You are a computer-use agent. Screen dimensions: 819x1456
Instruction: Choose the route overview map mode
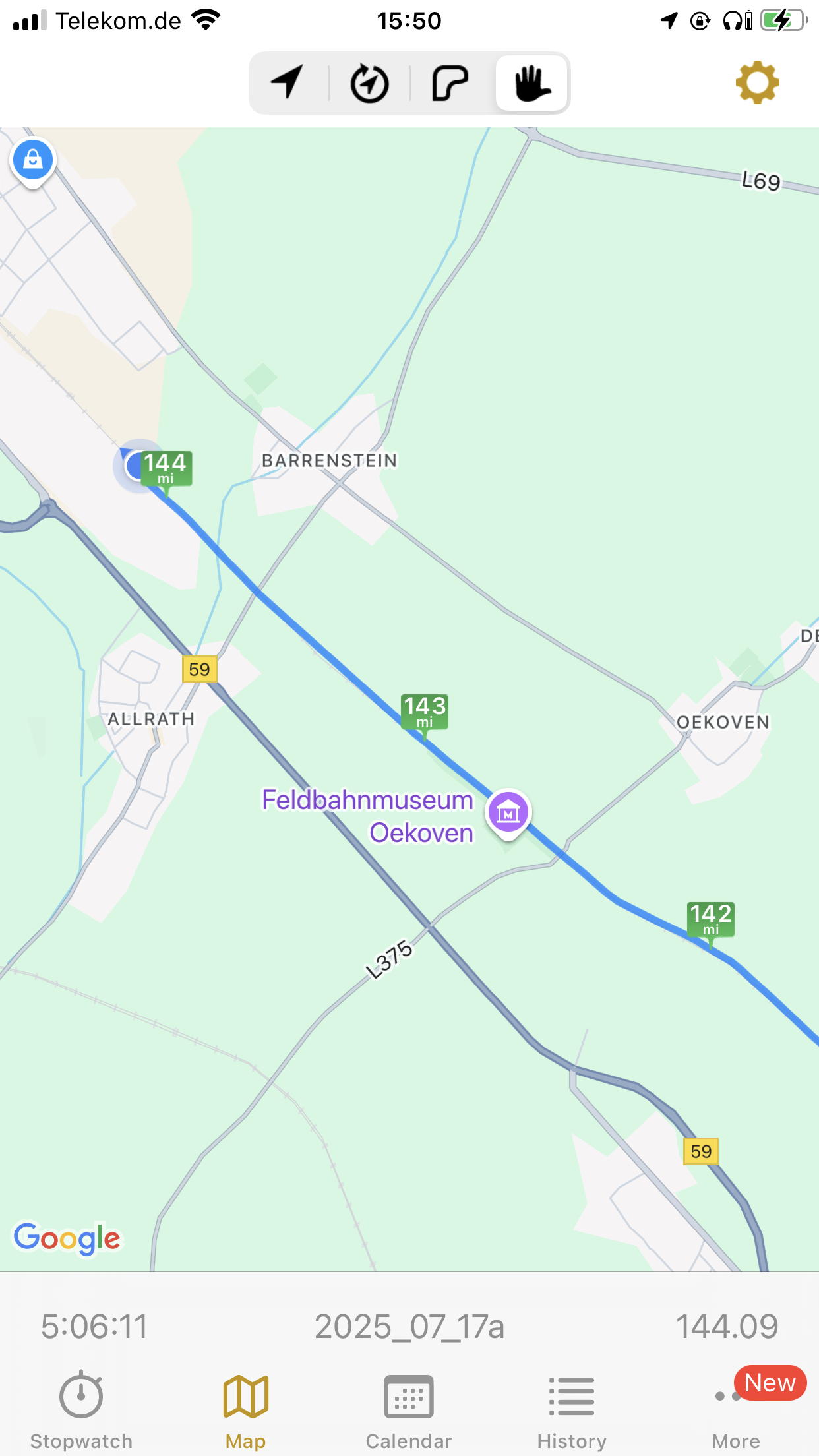[450, 83]
